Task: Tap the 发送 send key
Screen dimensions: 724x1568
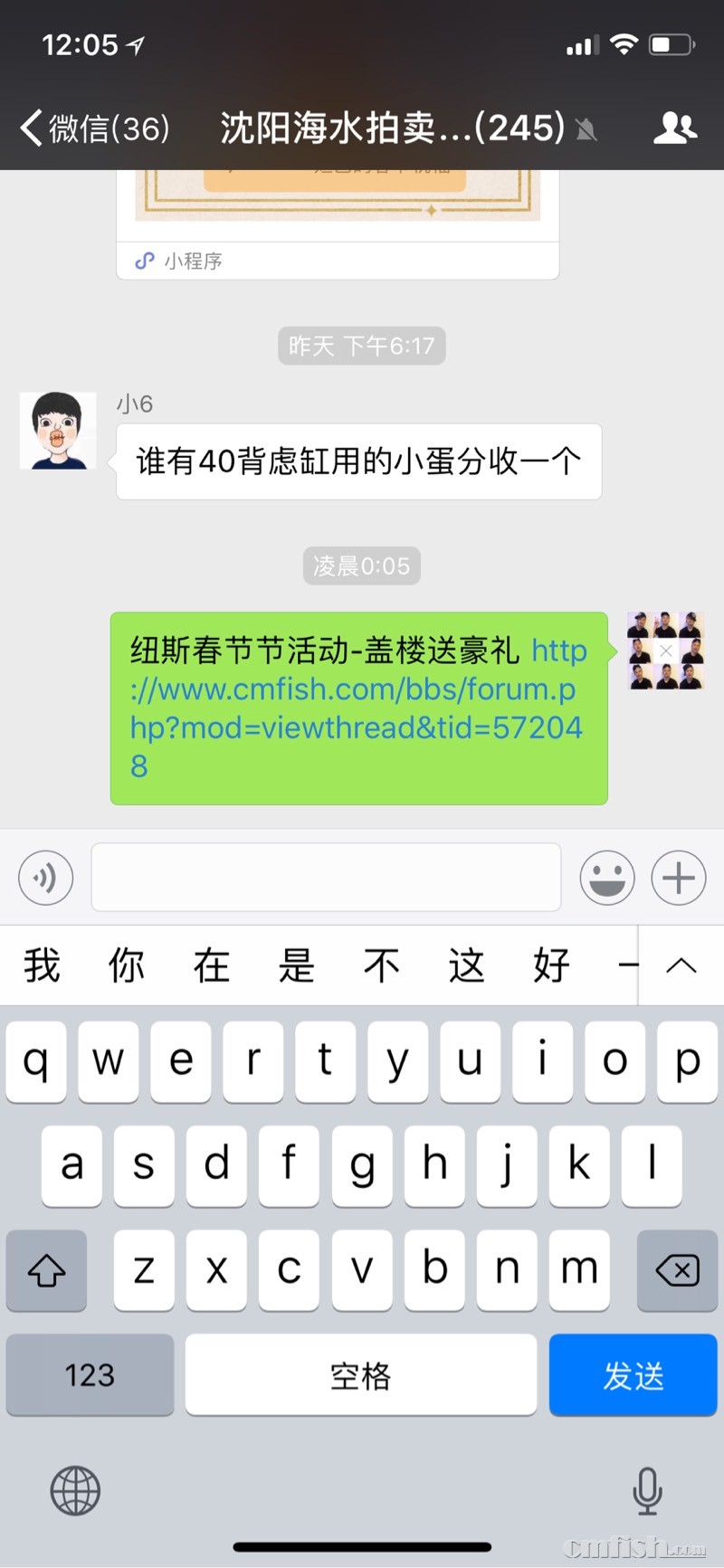Action: click(633, 1375)
